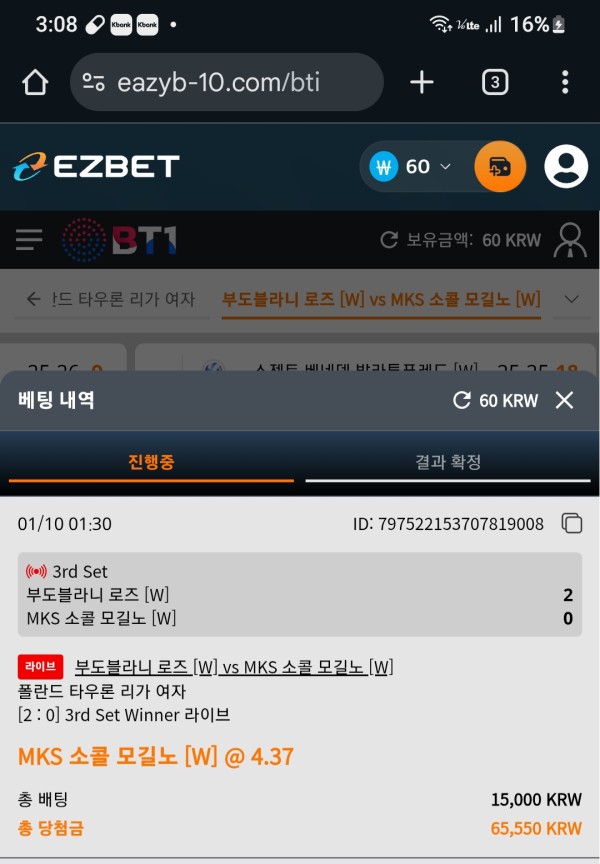Close the 베팅 내역 panel
600x864 pixels.
pos(565,400)
